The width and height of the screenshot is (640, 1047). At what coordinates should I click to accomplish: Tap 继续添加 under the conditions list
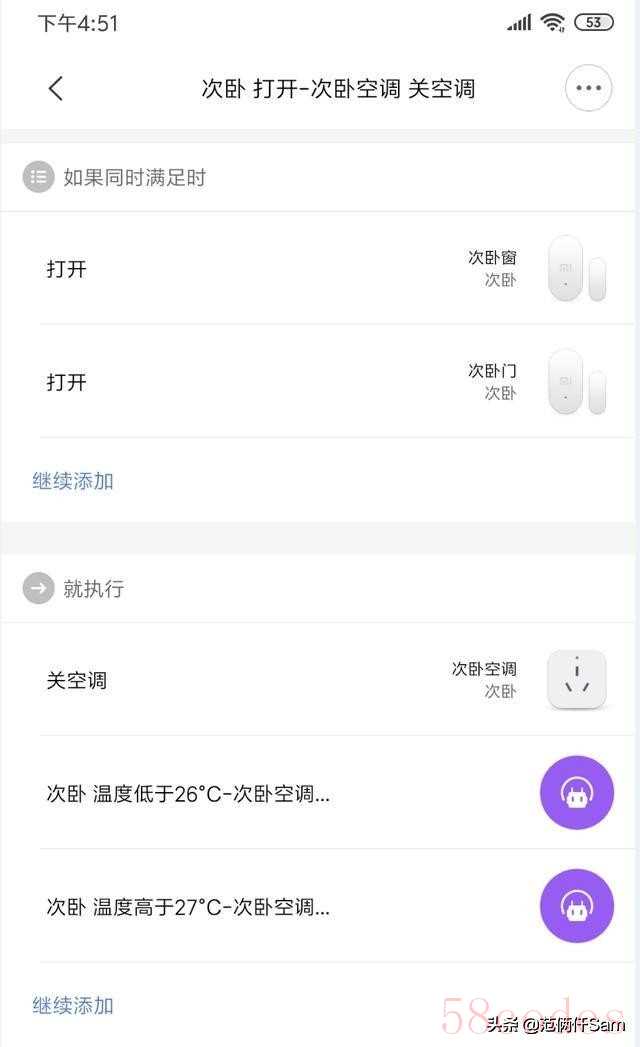(x=73, y=481)
